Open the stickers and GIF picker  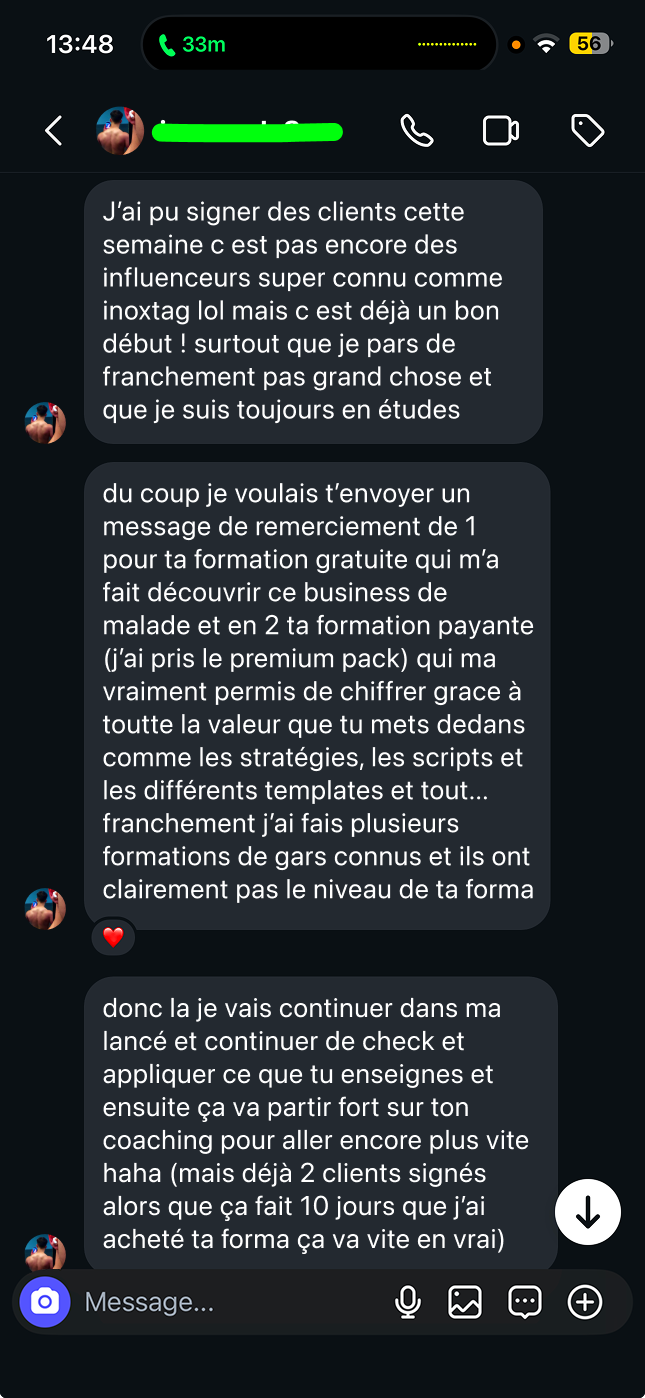pyautogui.click(x=525, y=1302)
